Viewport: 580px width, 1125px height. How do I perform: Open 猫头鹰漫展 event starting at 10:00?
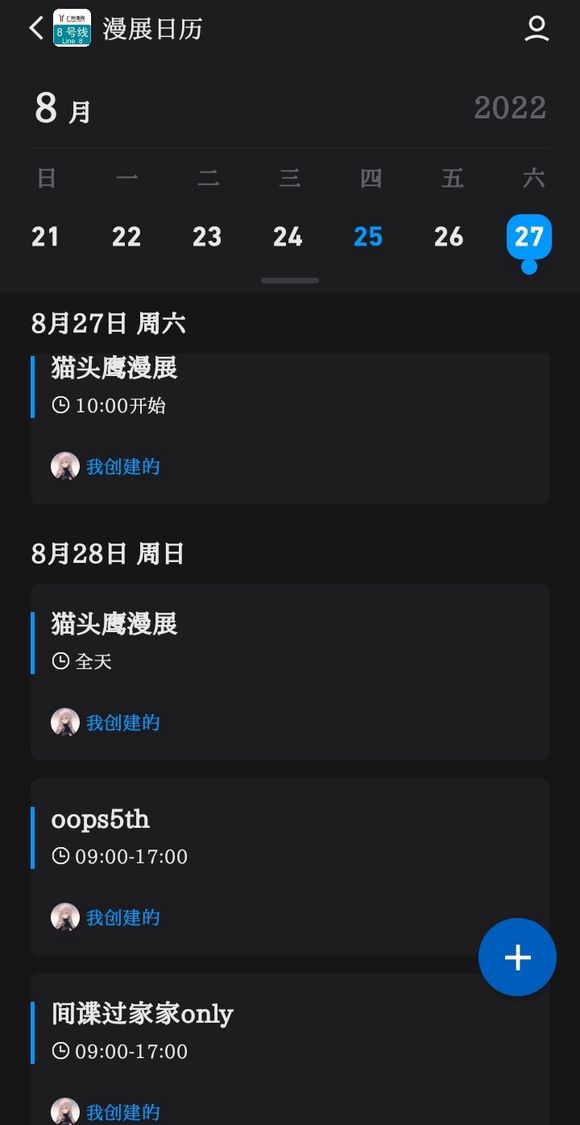290,428
